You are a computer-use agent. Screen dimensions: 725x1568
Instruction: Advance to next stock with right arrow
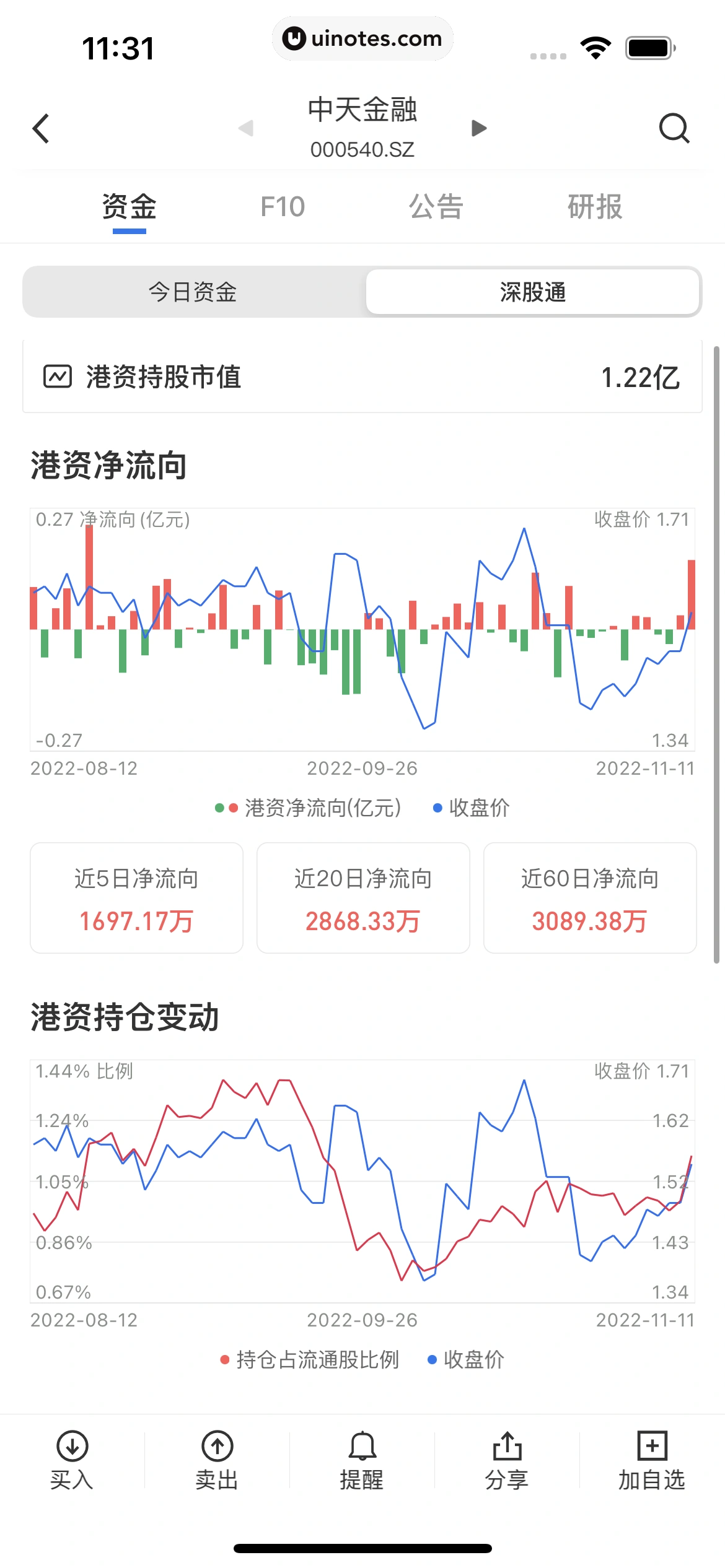478,129
